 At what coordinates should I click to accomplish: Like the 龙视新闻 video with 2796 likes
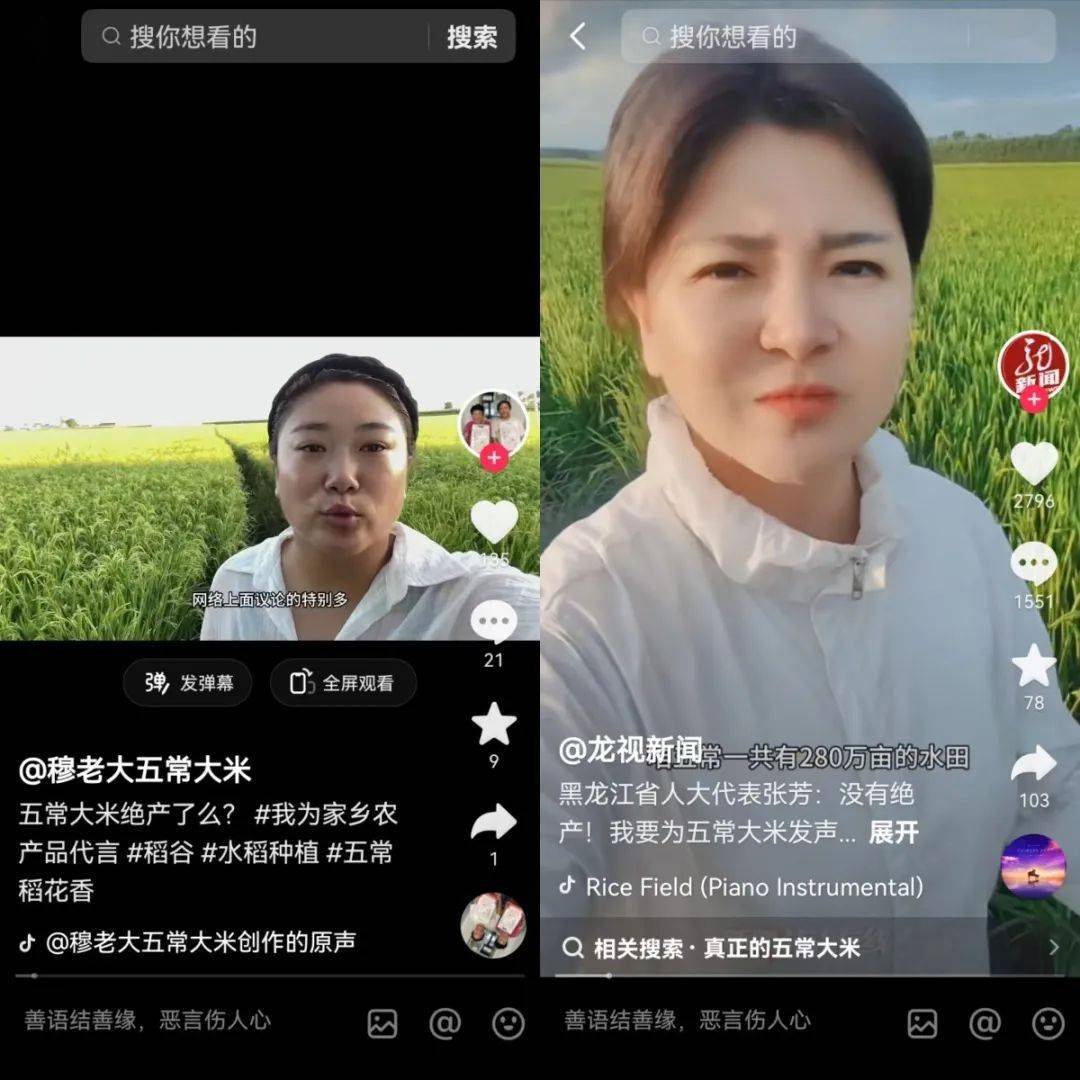[1034, 464]
